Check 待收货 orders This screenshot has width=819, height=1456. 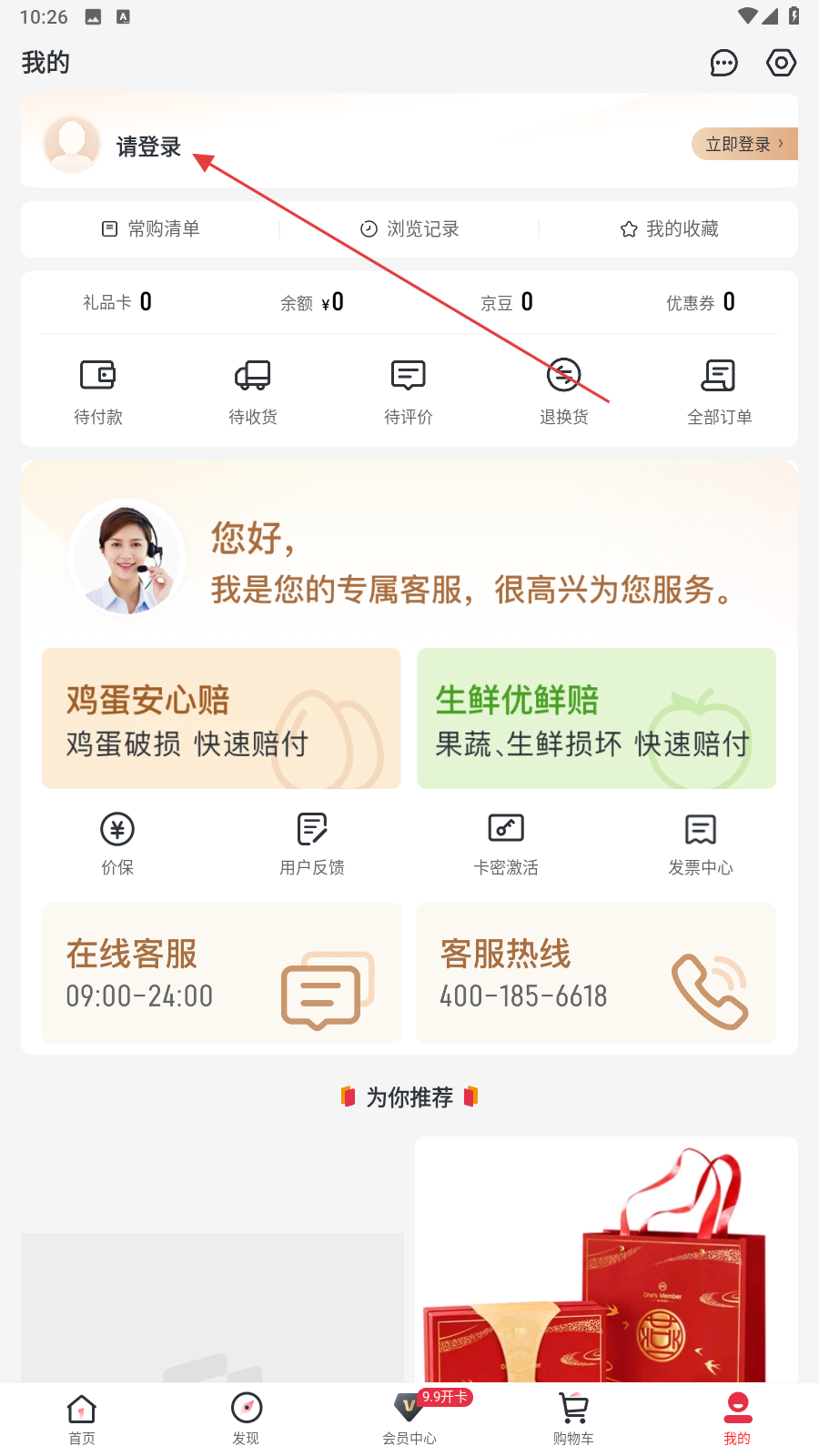coord(253,392)
